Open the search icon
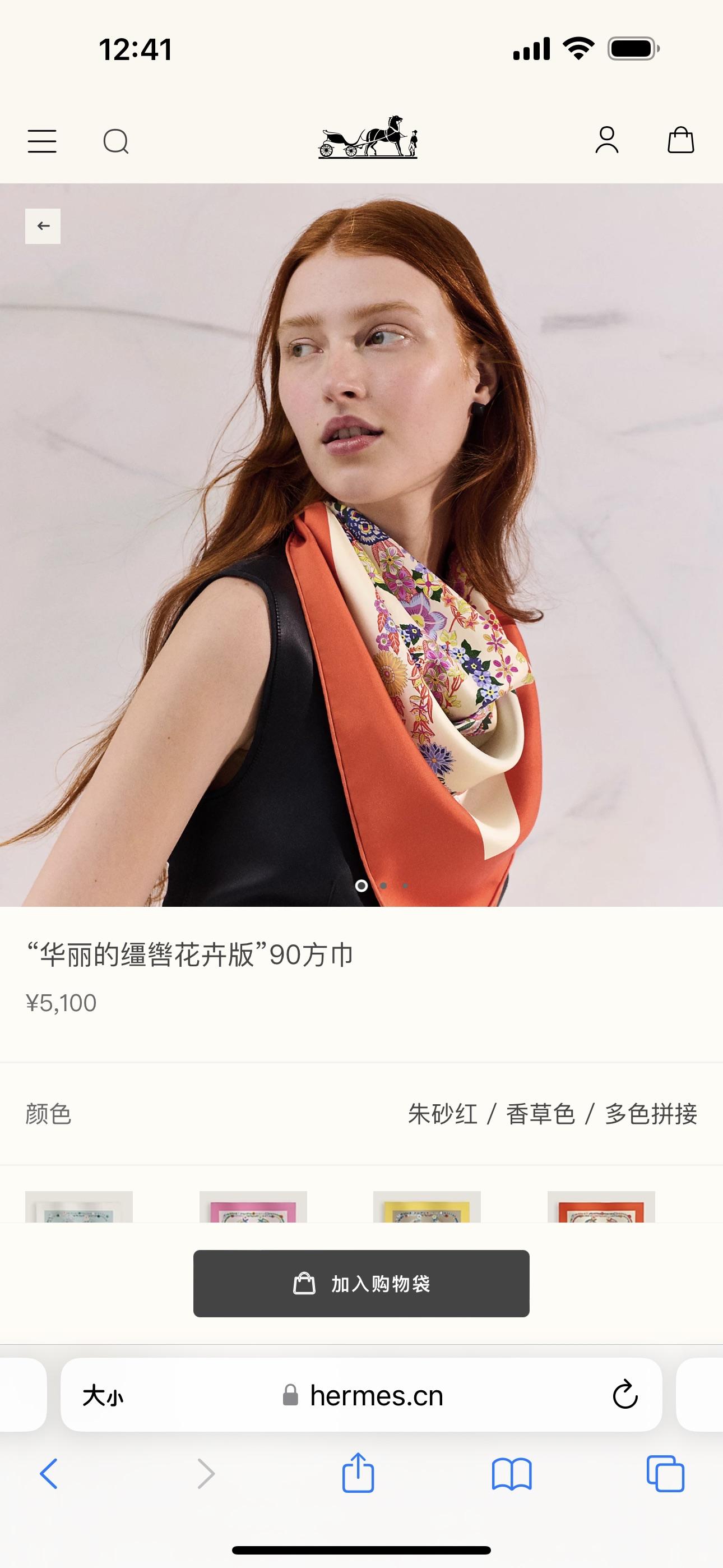723x1568 pixels. click(115, 141)
